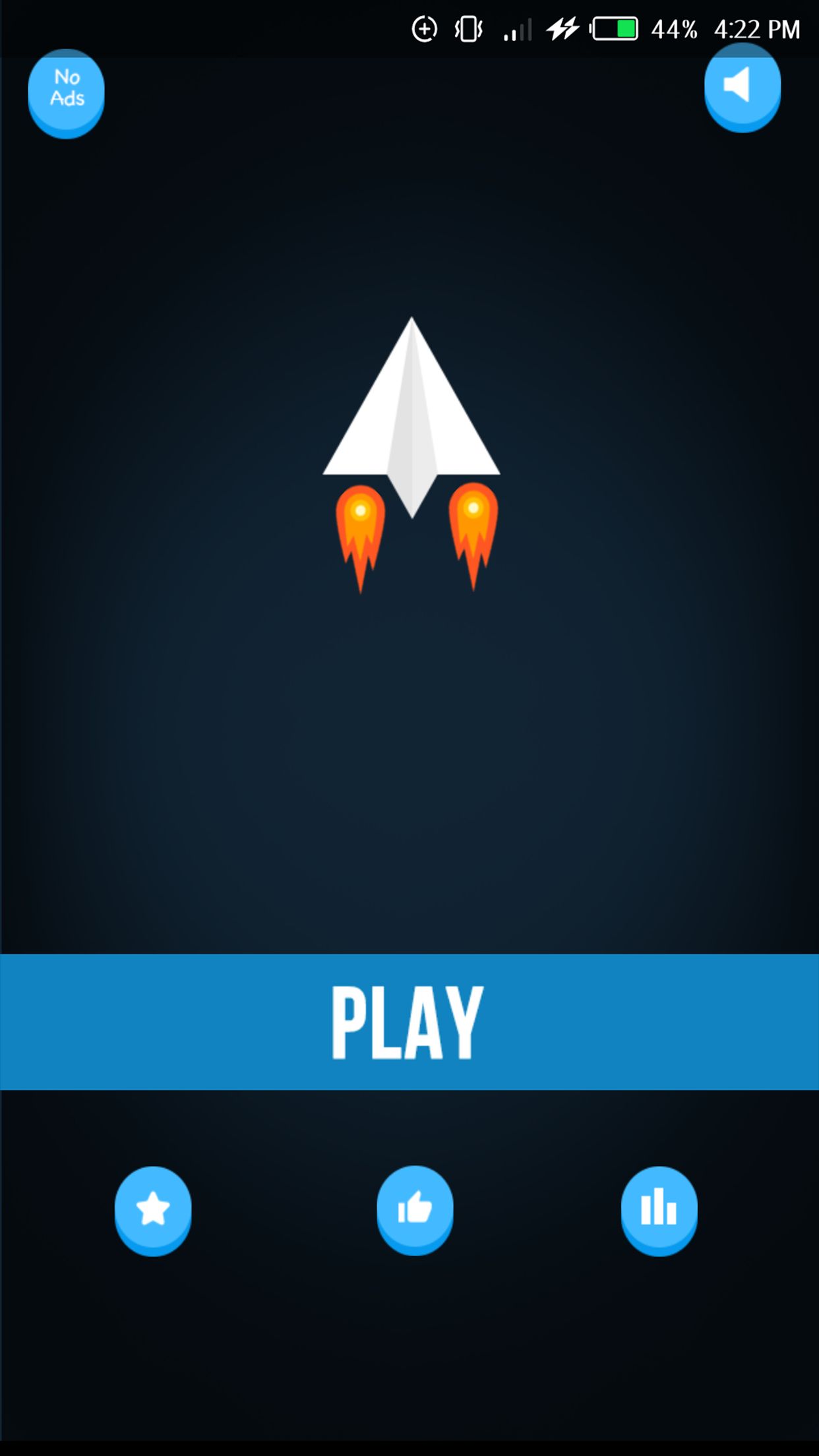Open the leaderboard stats button
The width and height of the screenshot is (819, 1456).
(659, 1211)
